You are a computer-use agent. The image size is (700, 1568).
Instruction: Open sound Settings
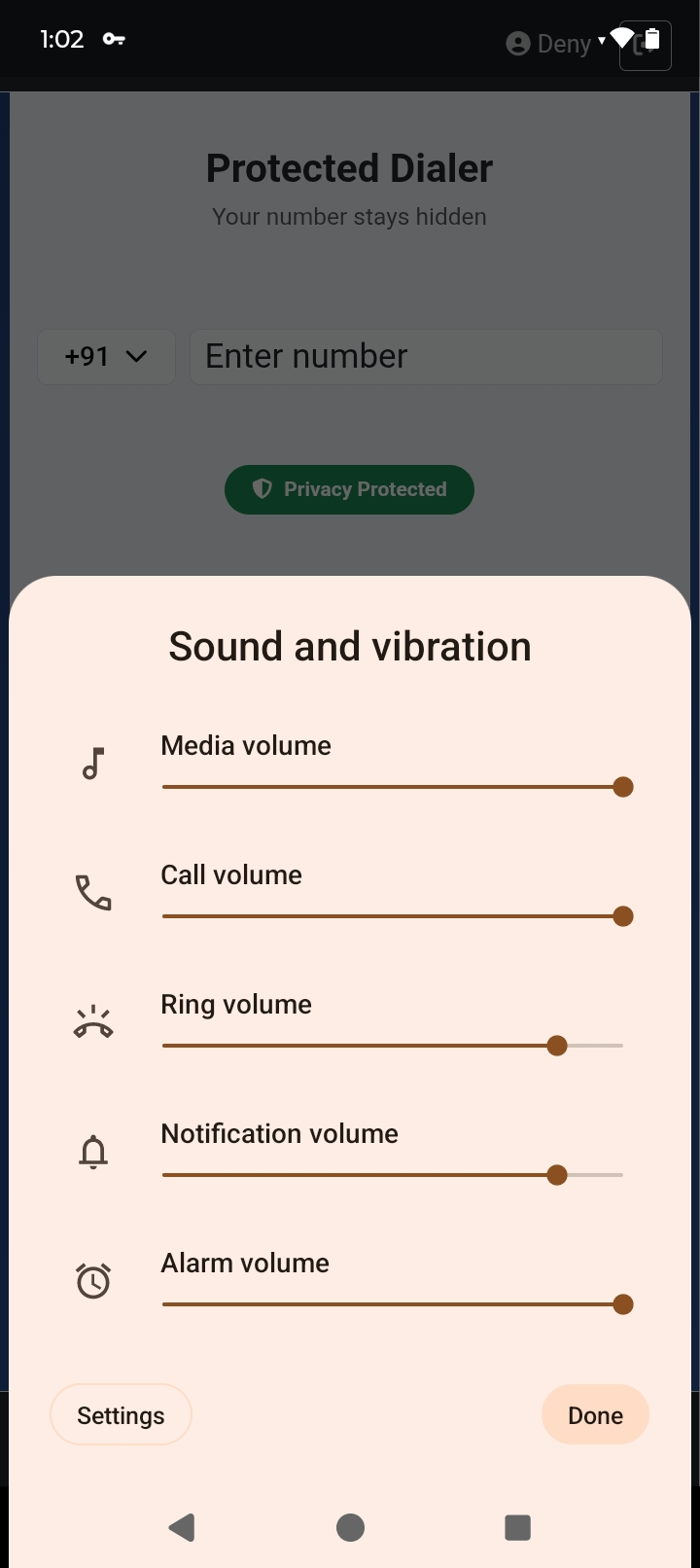click(121, 1415)
